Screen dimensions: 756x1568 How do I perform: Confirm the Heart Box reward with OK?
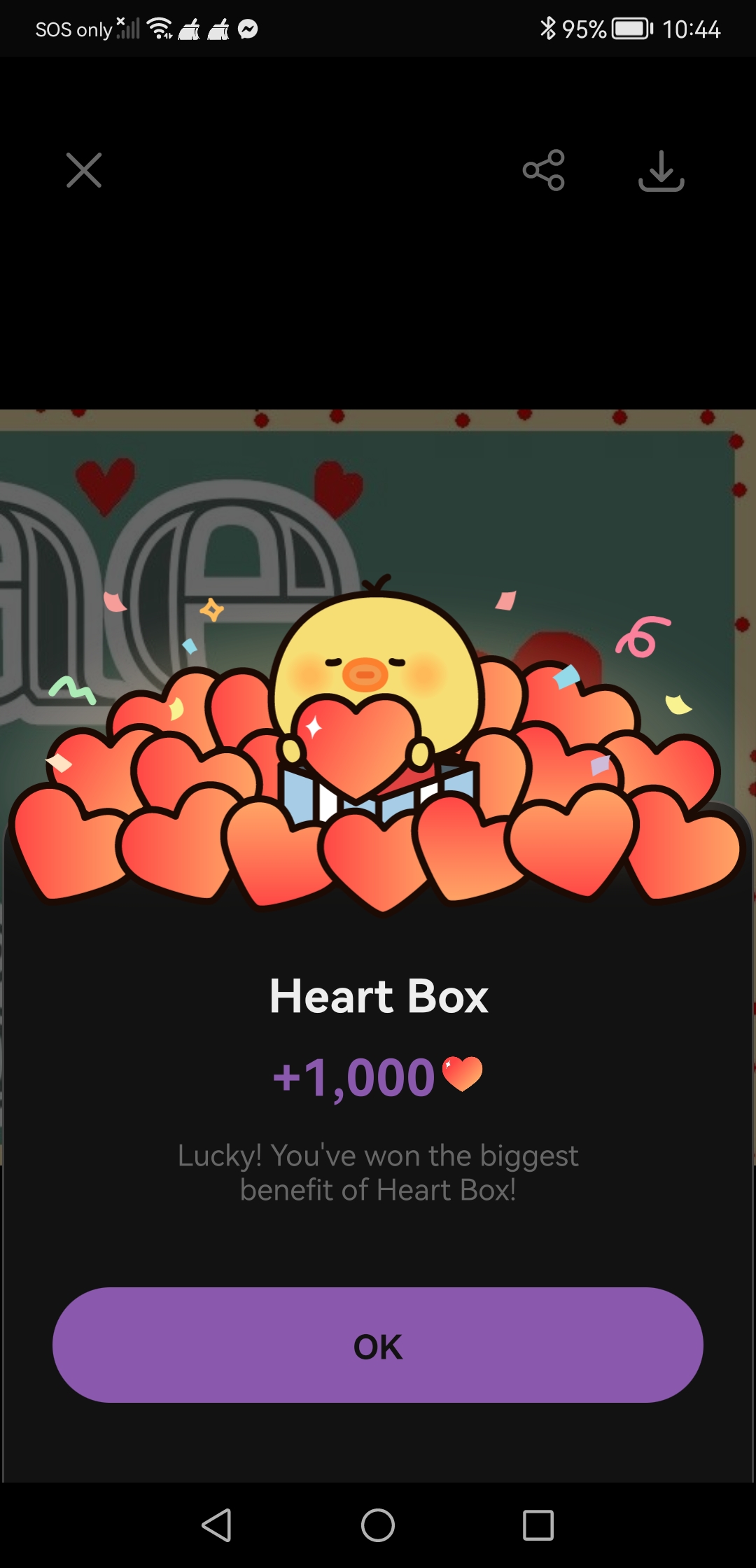click(x=378, y=1345)
